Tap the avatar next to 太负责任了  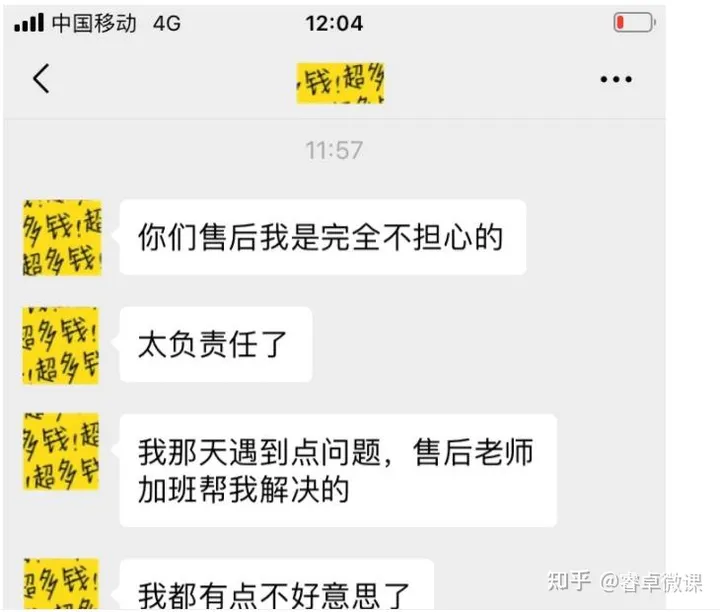[62, 345]
